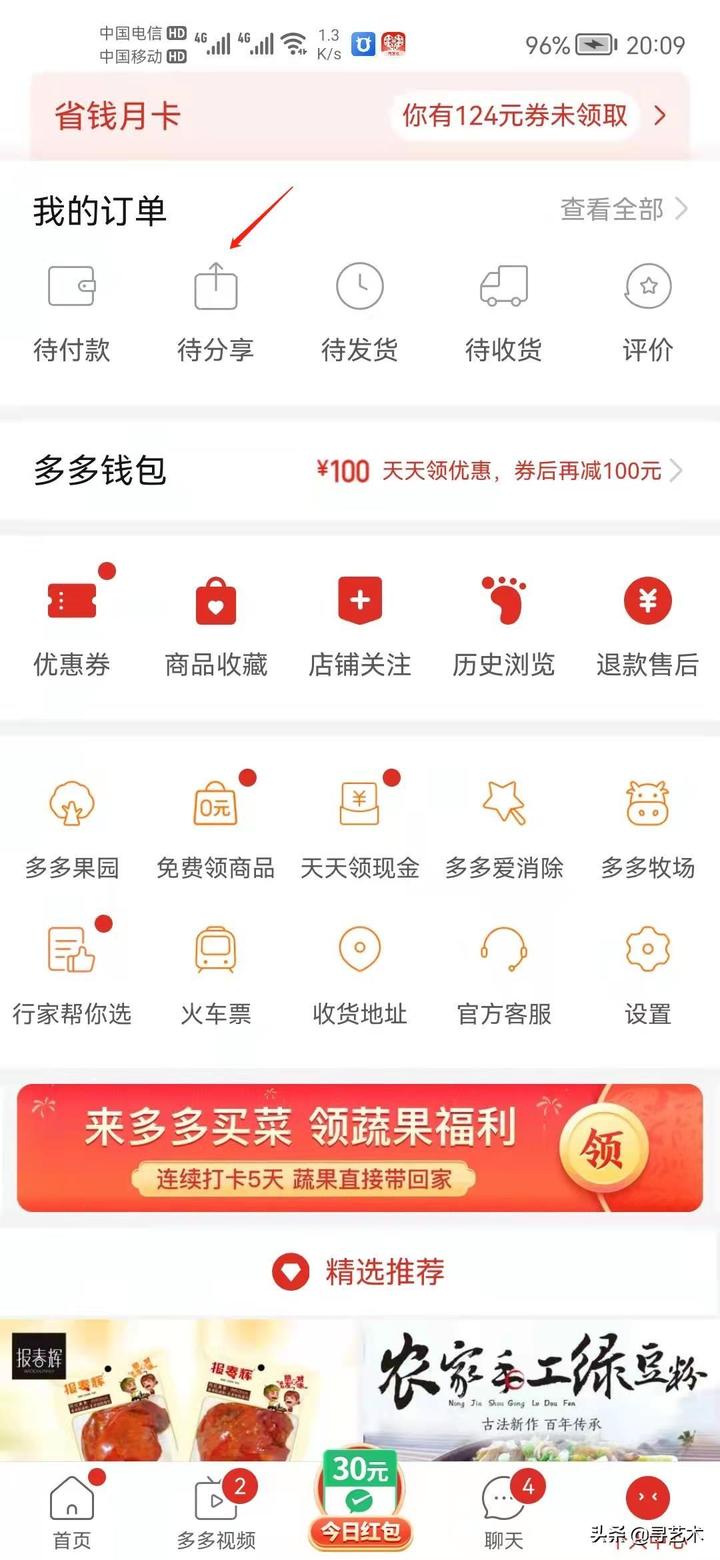Open 多多果园

point(71,825)
